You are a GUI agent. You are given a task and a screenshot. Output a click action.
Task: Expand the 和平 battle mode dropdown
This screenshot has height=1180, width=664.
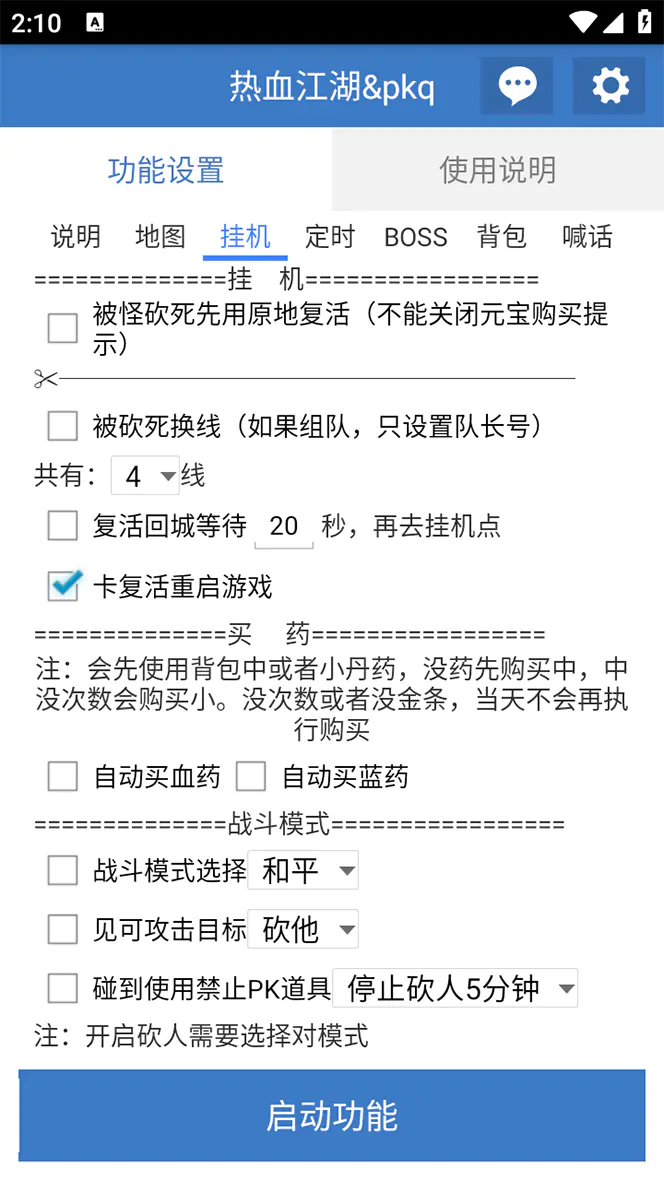click(304, 871)
